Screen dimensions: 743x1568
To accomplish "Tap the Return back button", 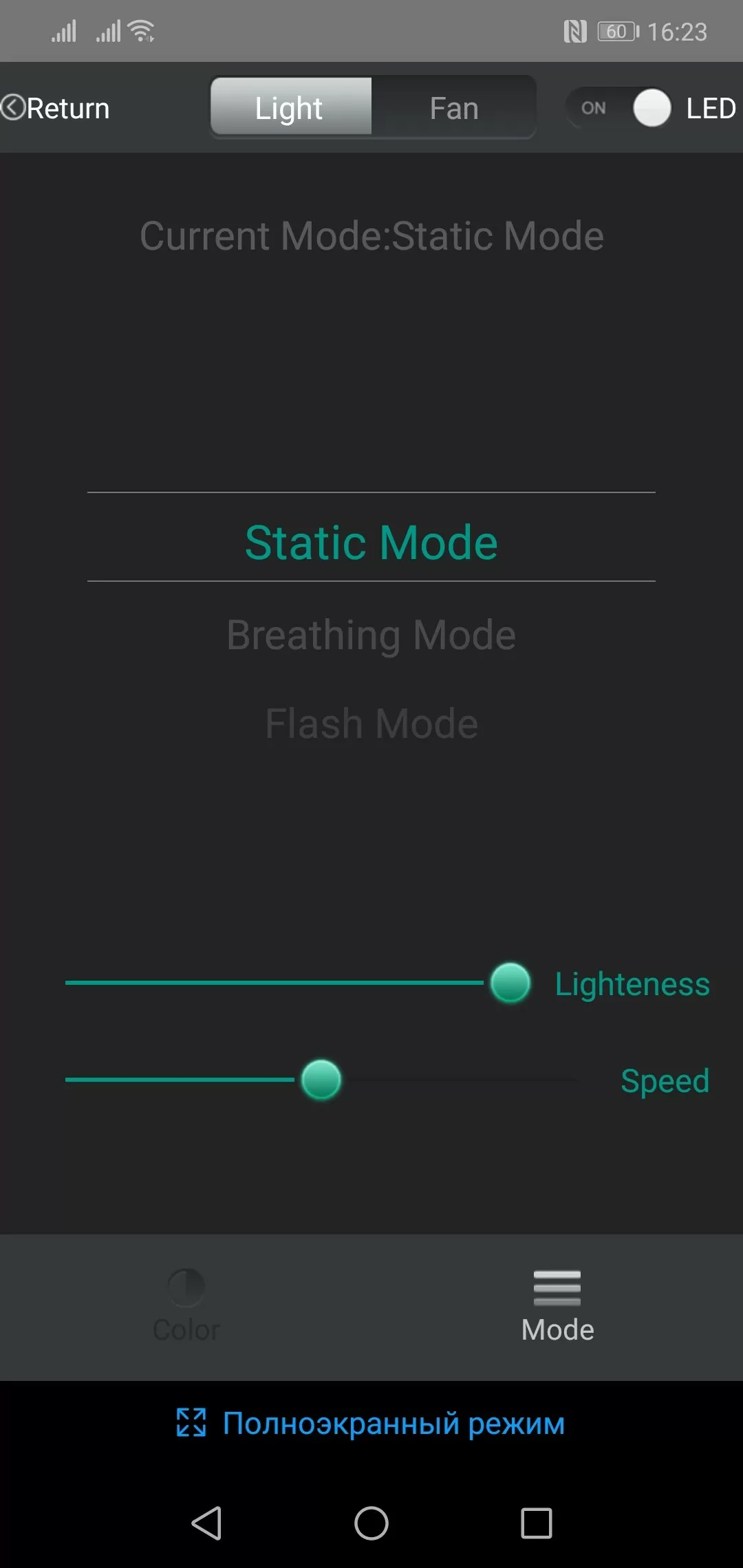I will click(55, 108).
